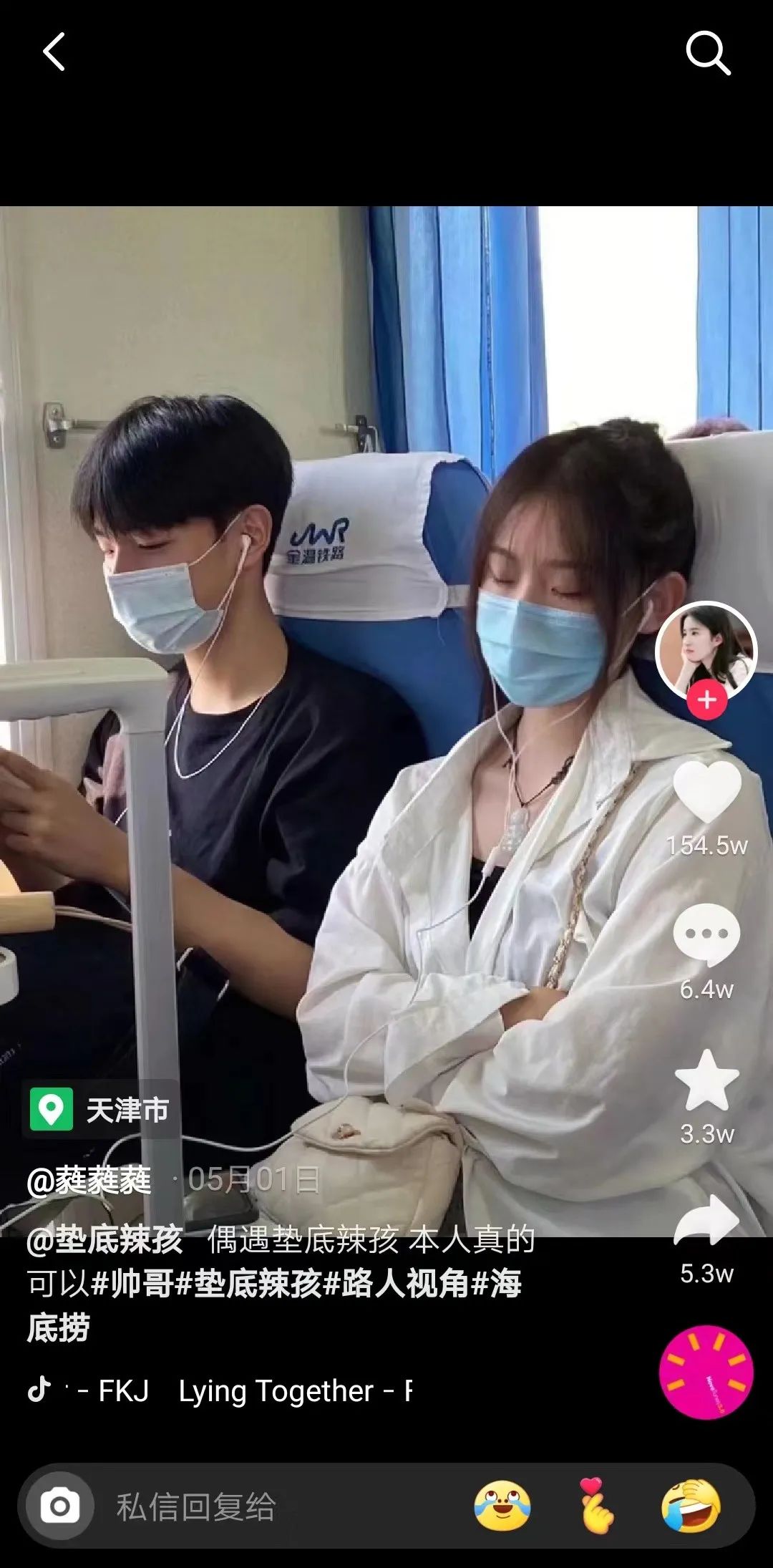Open the comments bubble showing 6.4w

click(x=707, y=934)
